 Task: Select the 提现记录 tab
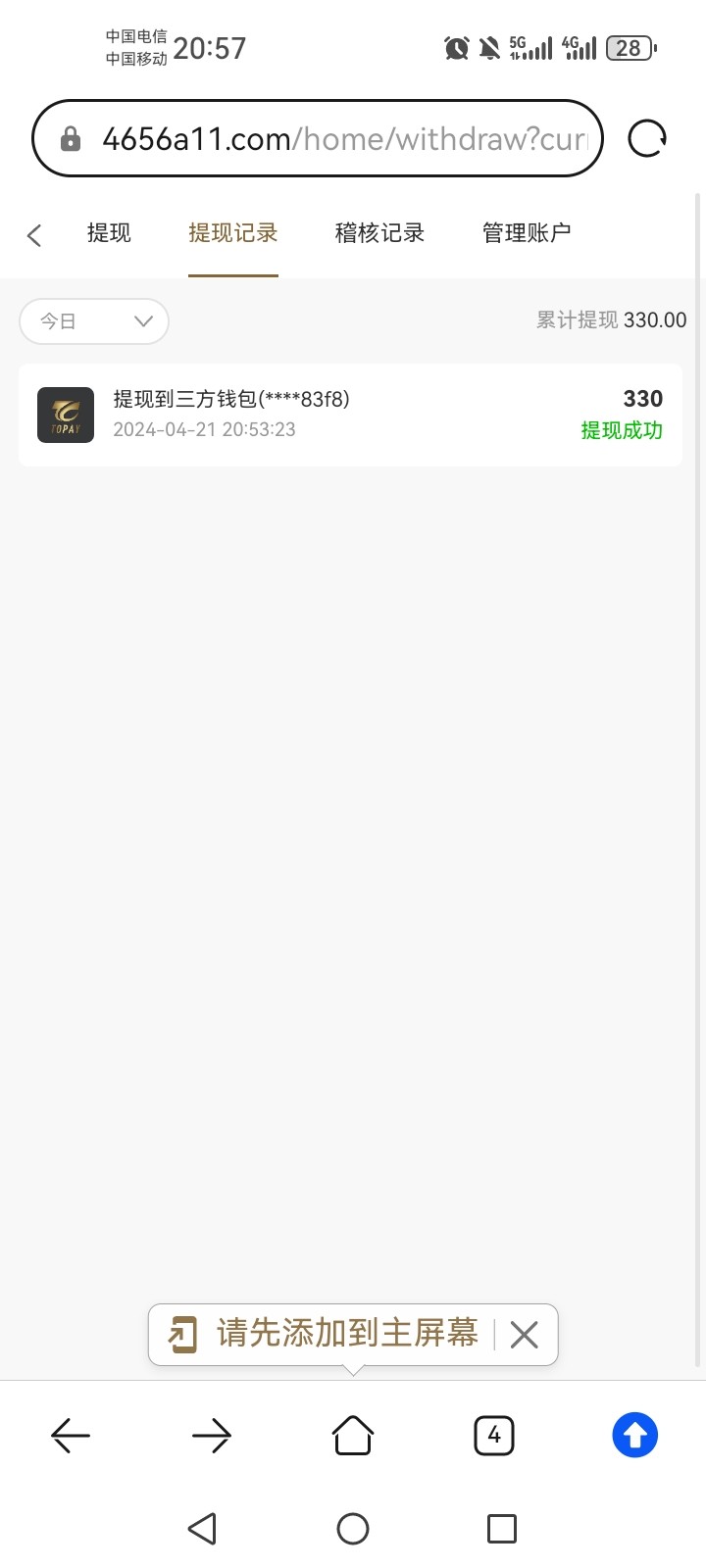tap(233, 233)
